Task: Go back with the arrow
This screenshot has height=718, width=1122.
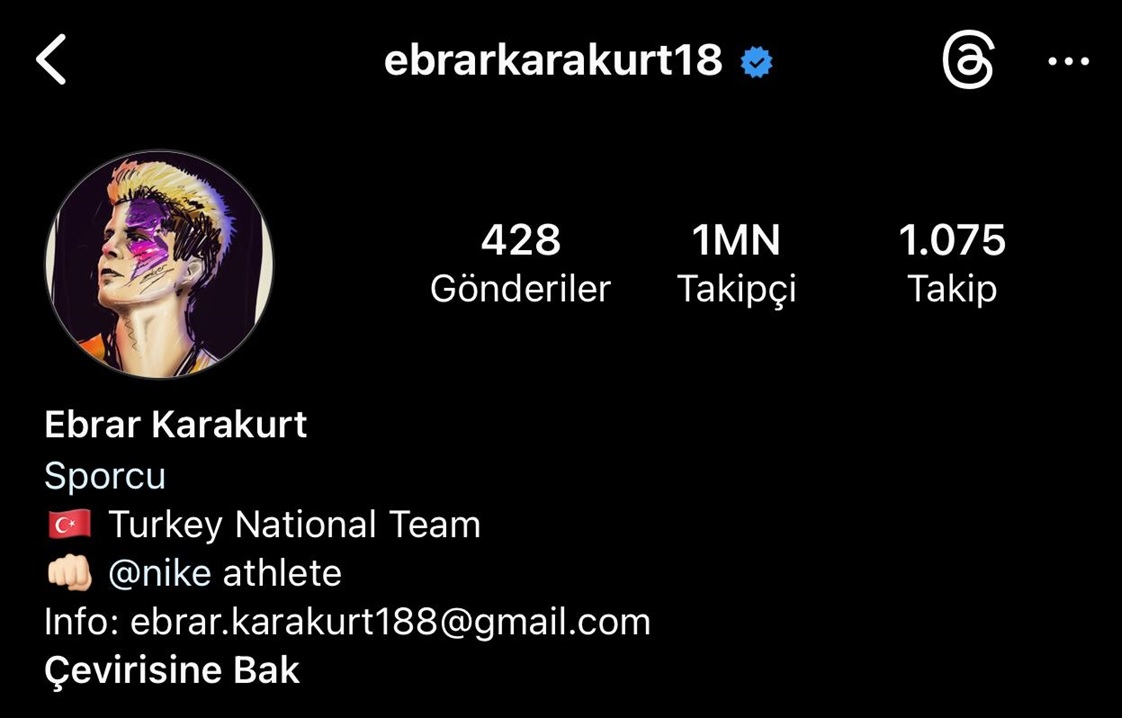Action: coord(51,60)
